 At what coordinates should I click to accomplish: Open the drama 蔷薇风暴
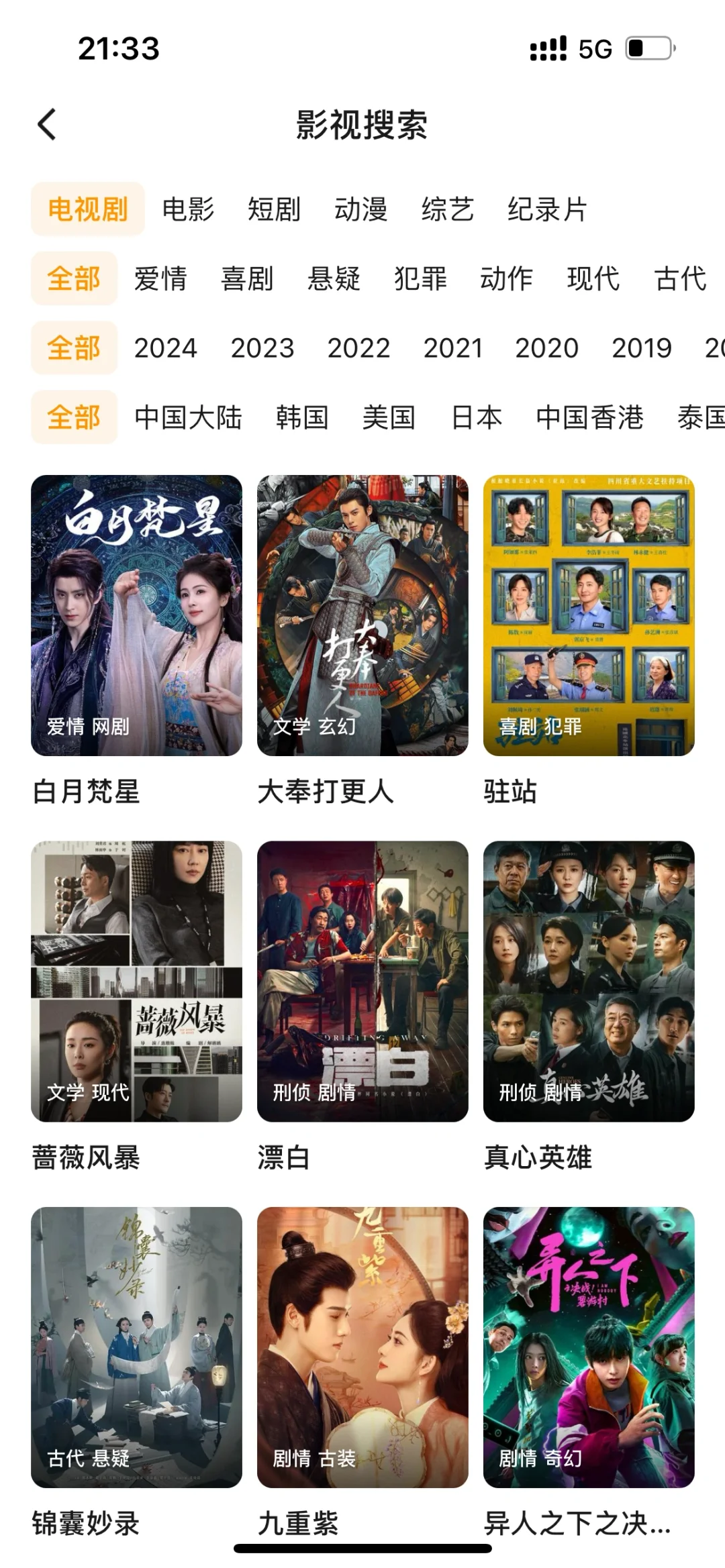click(x=136, y=981)
